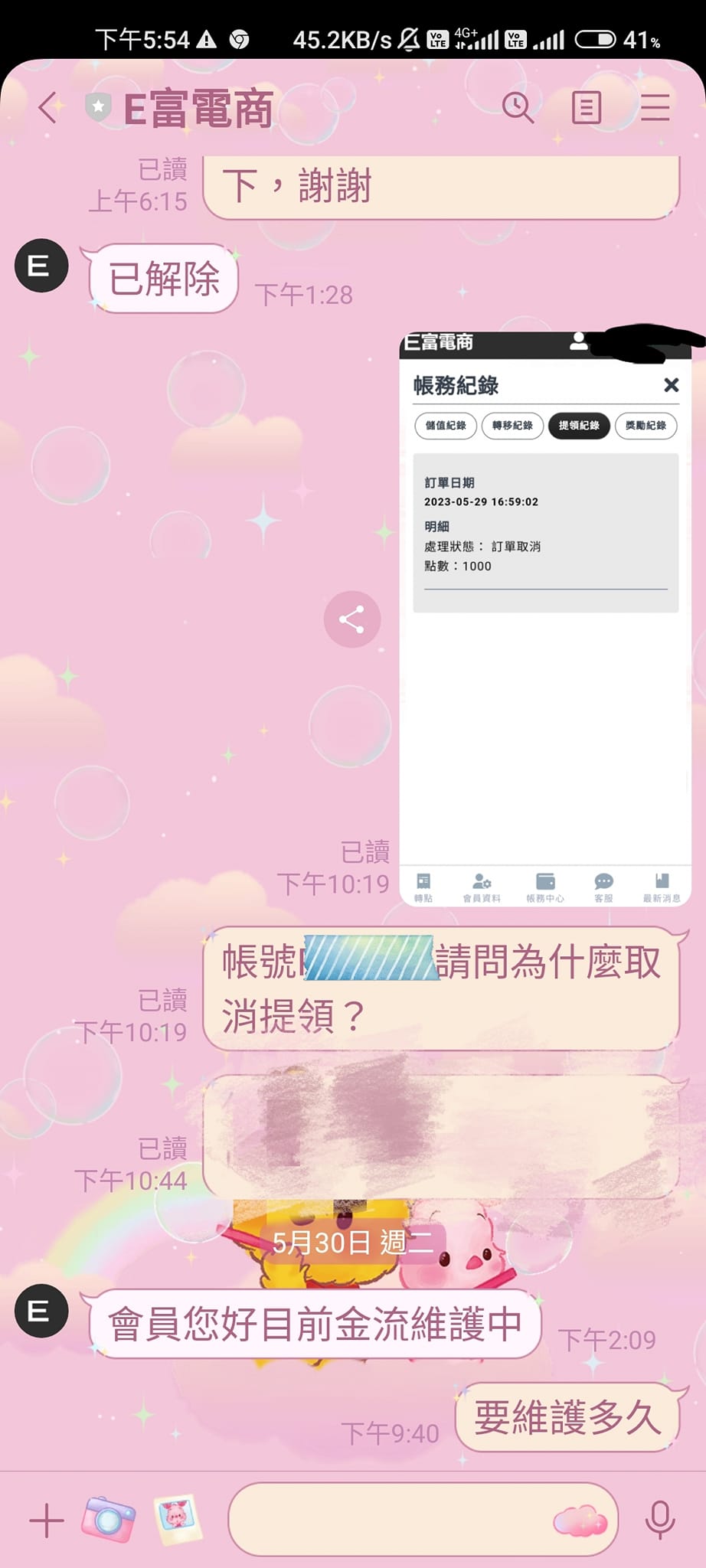Open the chat notes icon

pos(587,107)
